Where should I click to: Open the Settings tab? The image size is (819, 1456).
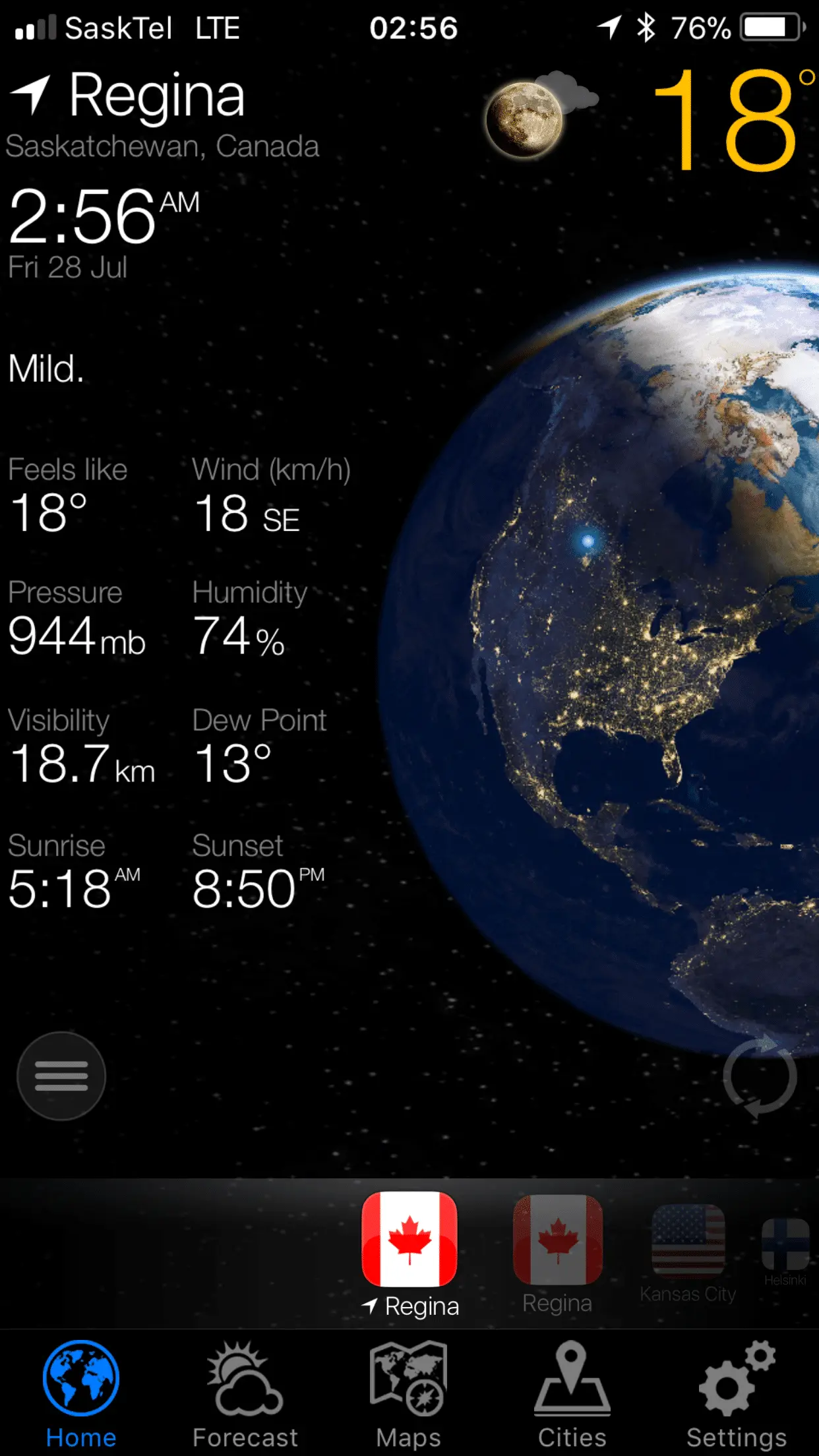pyautogui.click(x=737, y=1393)
